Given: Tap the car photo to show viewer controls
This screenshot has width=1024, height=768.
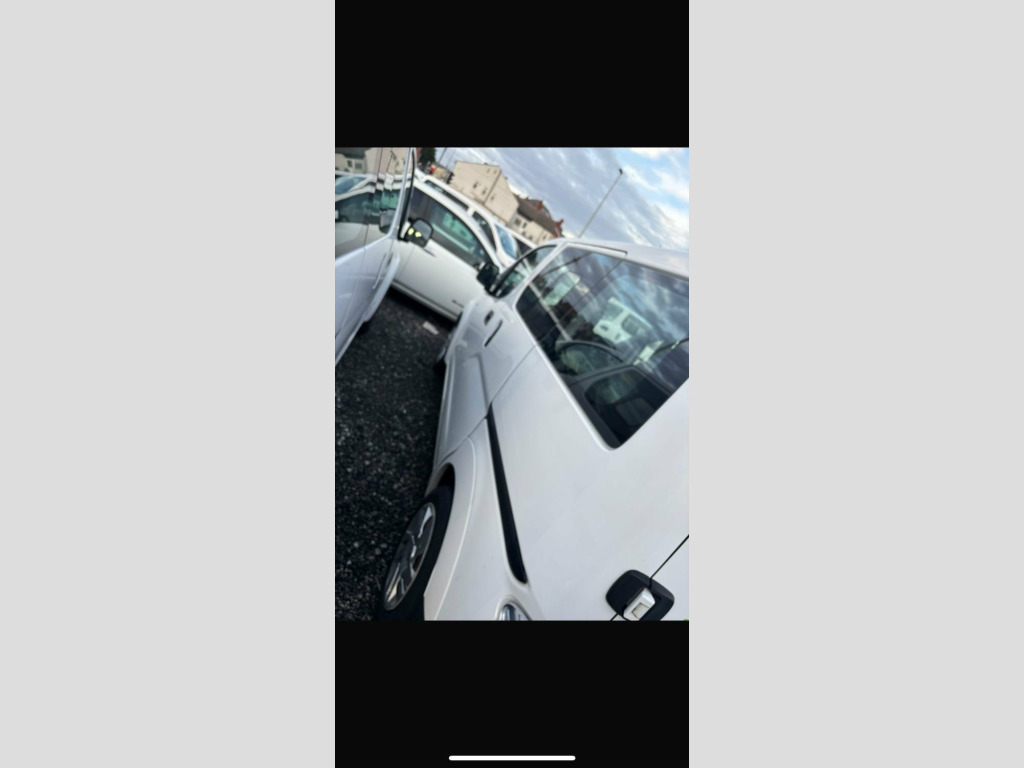Looking at the screenshot, I should click(512, 384).
